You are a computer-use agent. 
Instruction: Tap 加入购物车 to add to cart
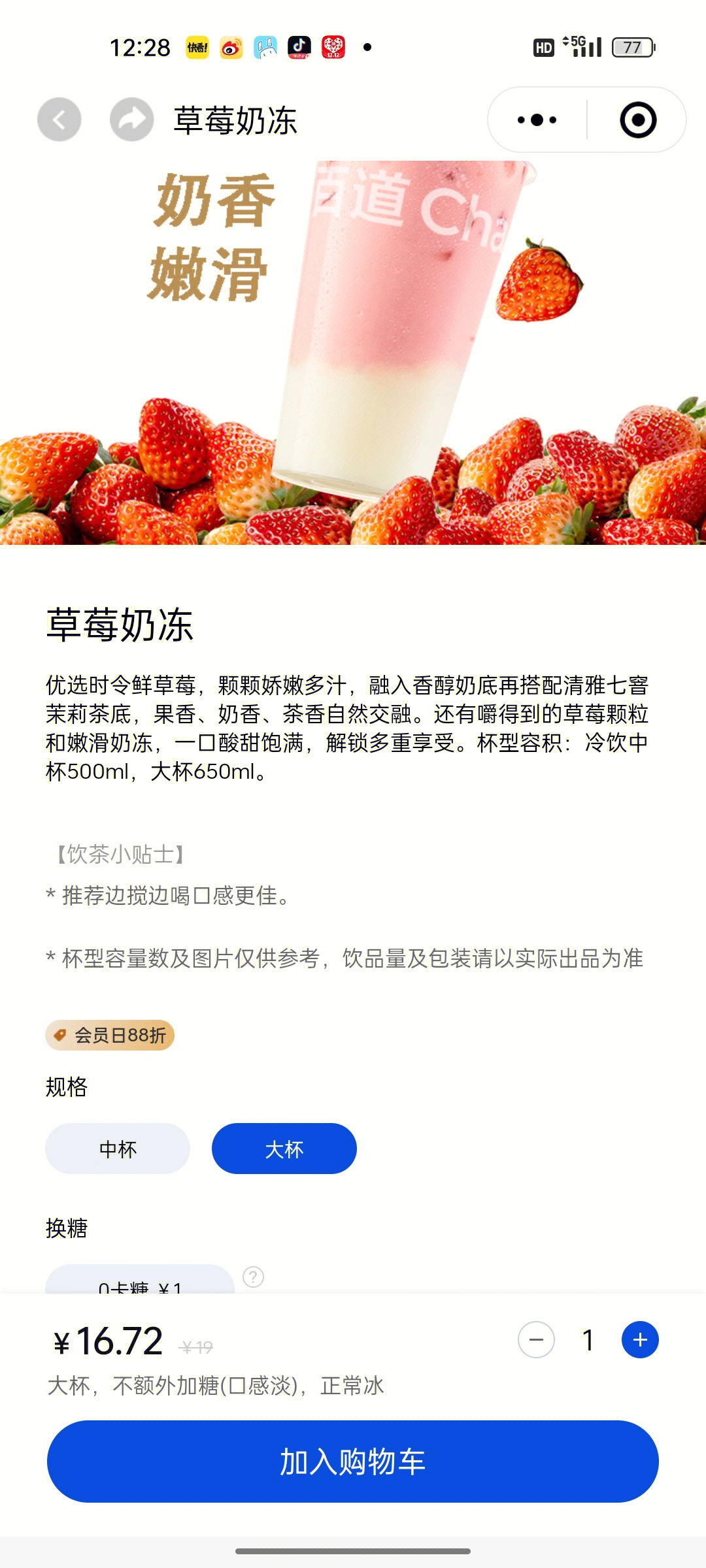click(x=353, y=1462)
